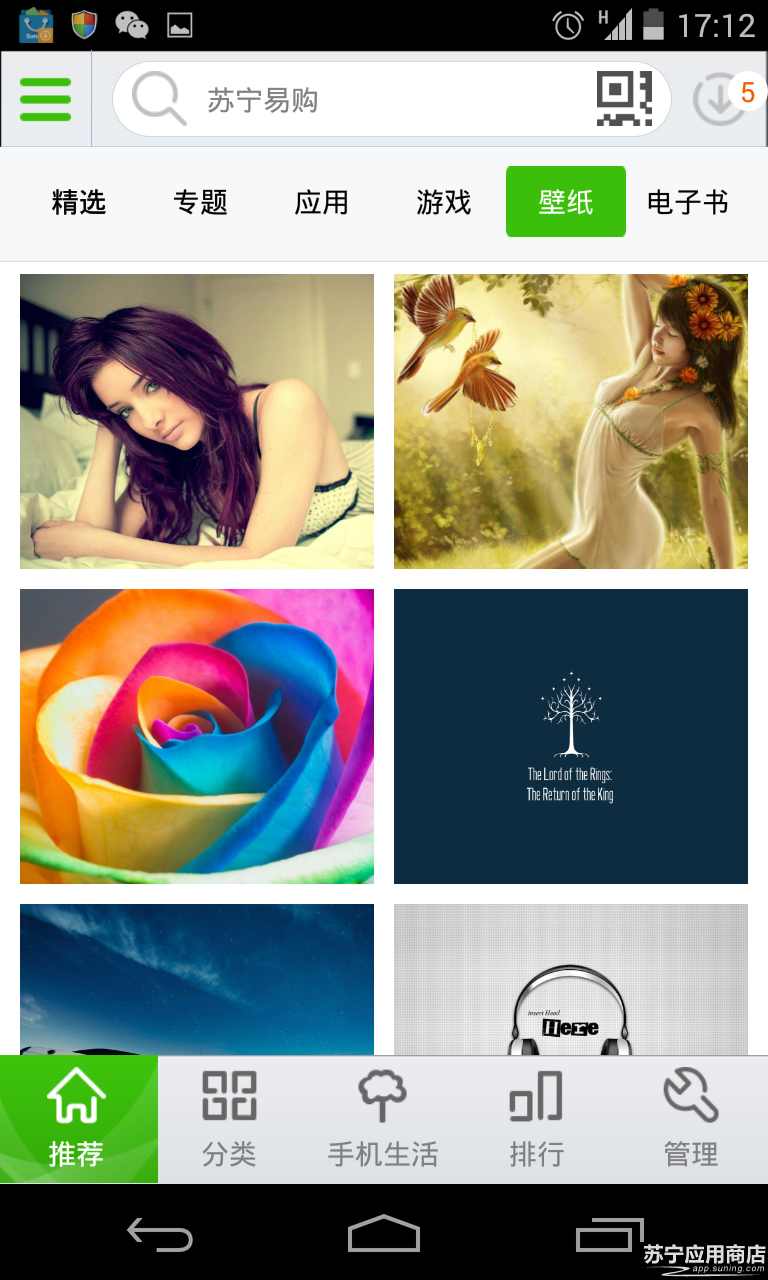Open the Lord of the Rings wallpaper
Screen dimensions: 768x1280
[570, 736]
